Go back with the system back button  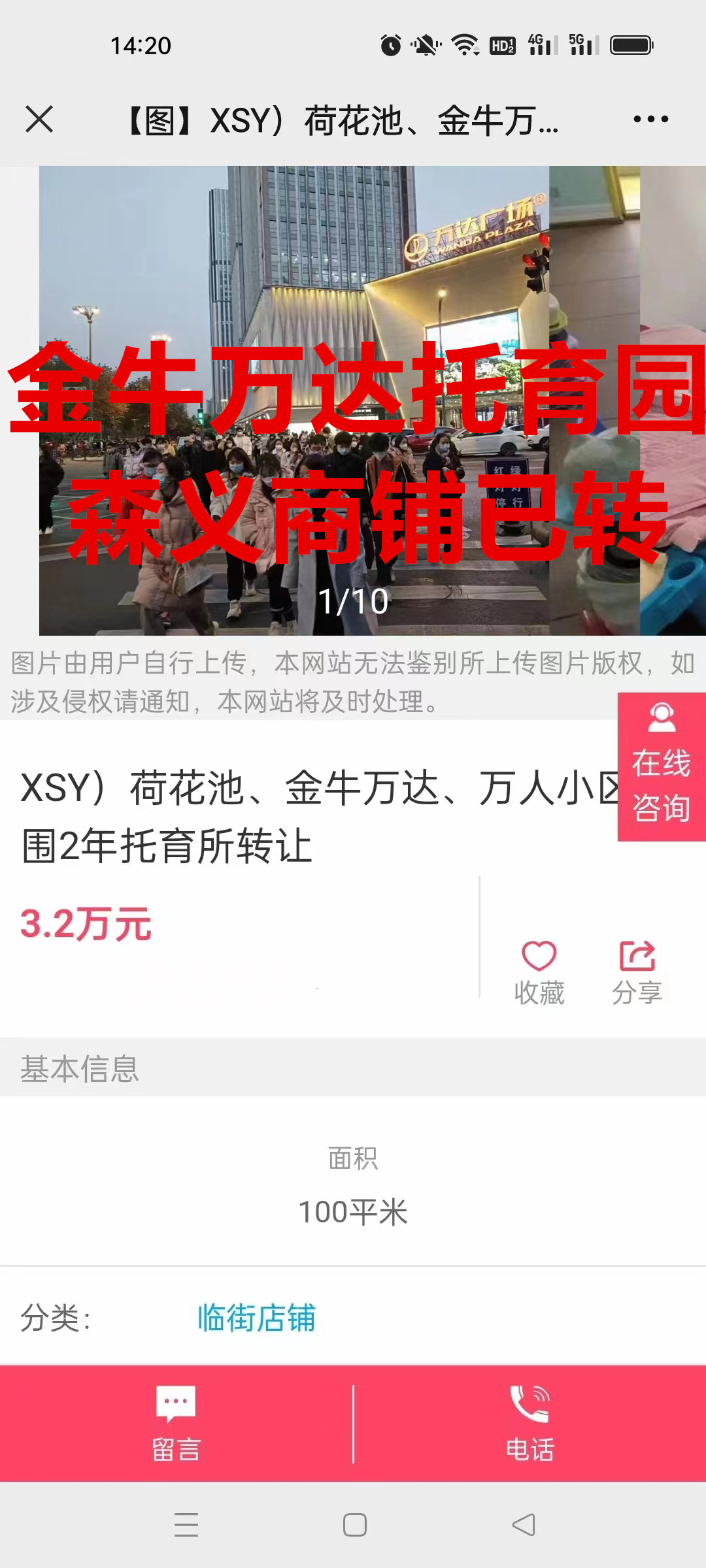point(523,1525)
